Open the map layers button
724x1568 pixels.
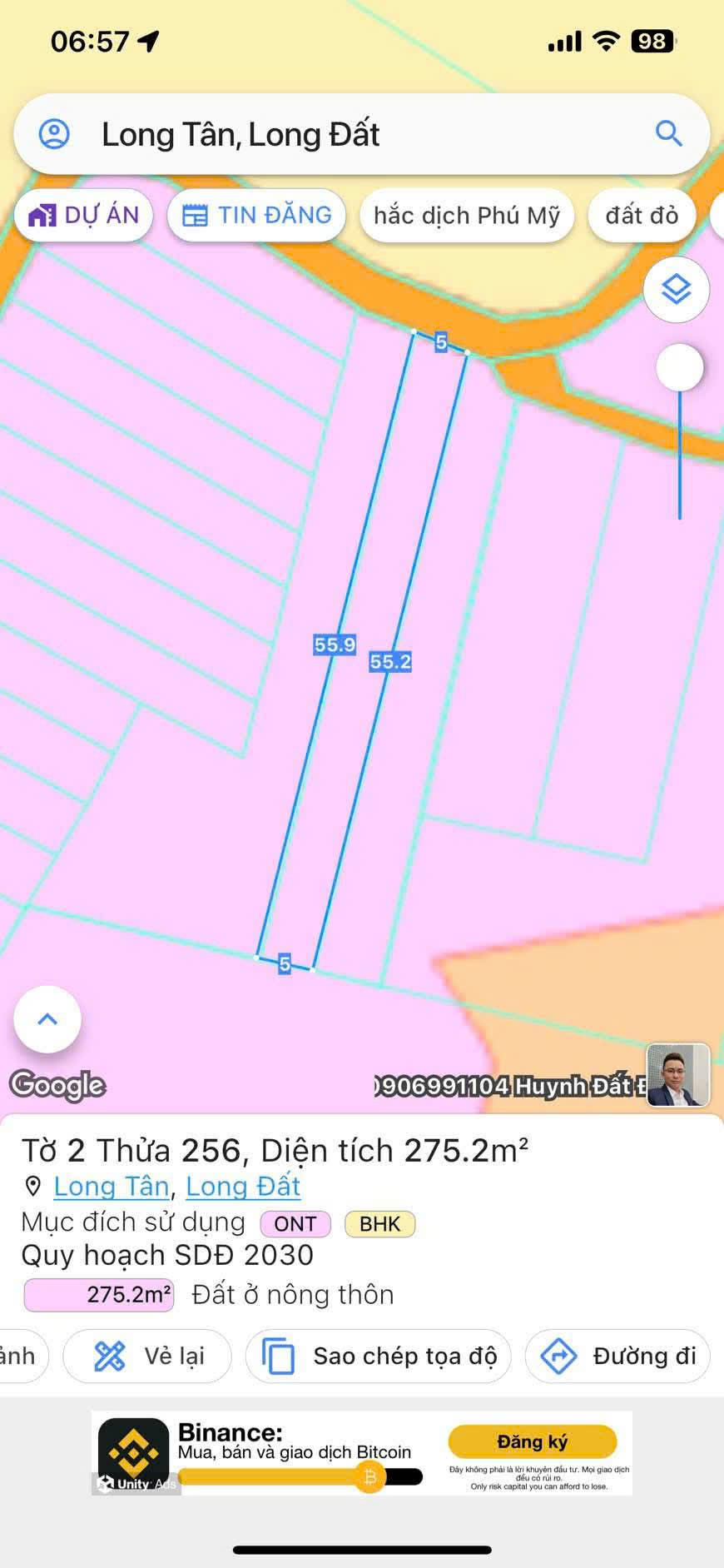pos(676,290)
